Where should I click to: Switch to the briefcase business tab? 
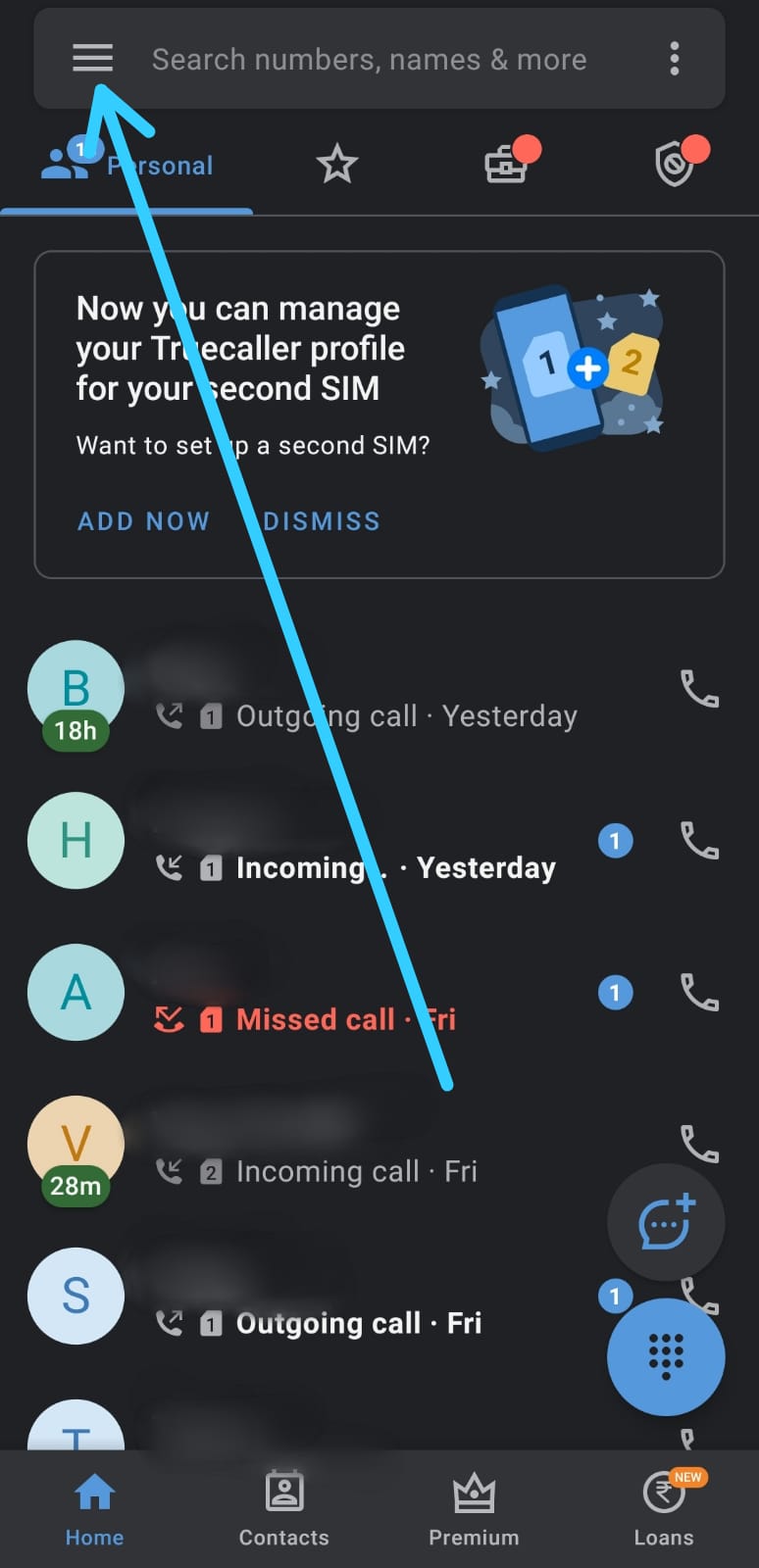point(507,164)
